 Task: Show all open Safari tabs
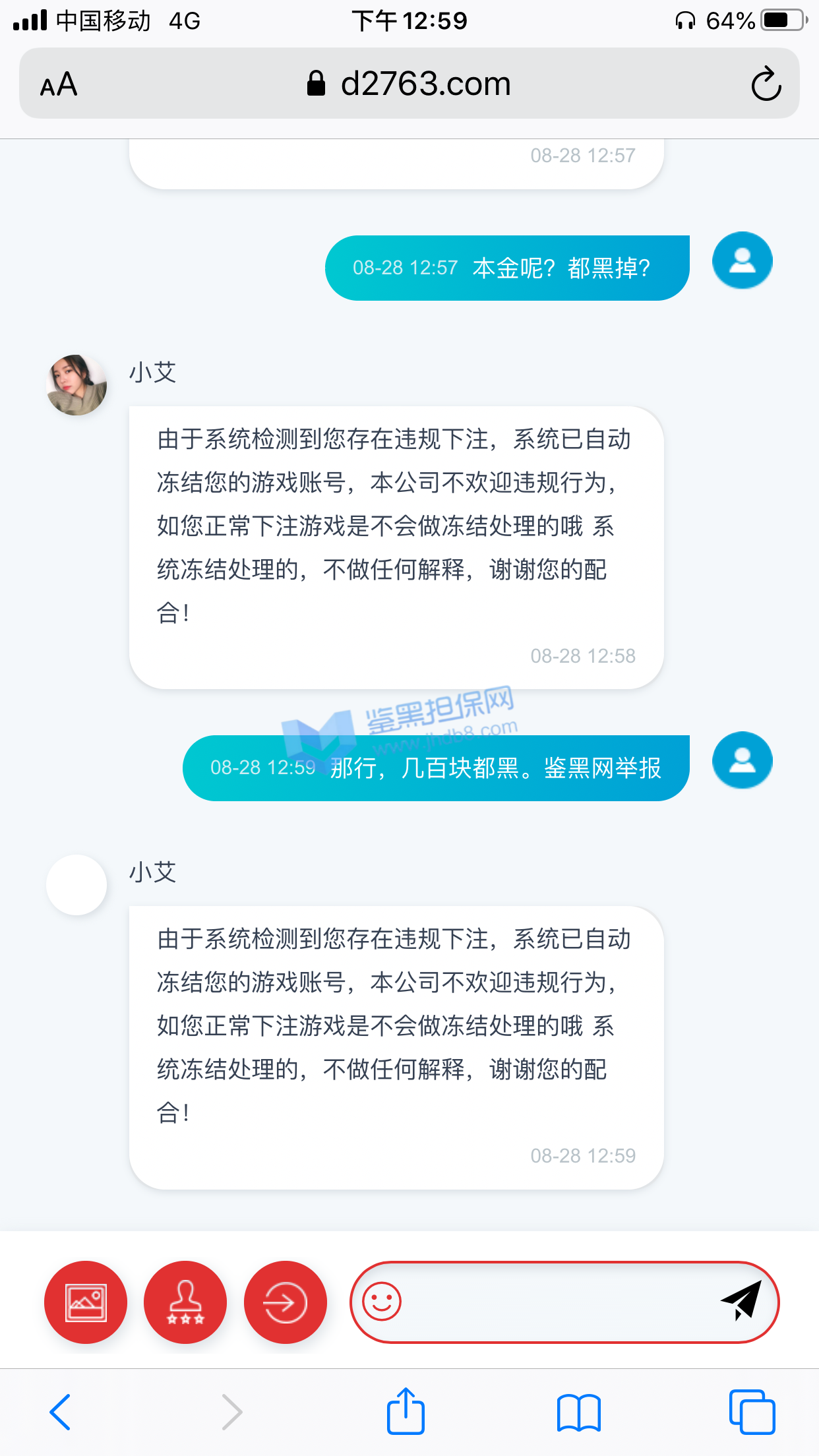752,1412
